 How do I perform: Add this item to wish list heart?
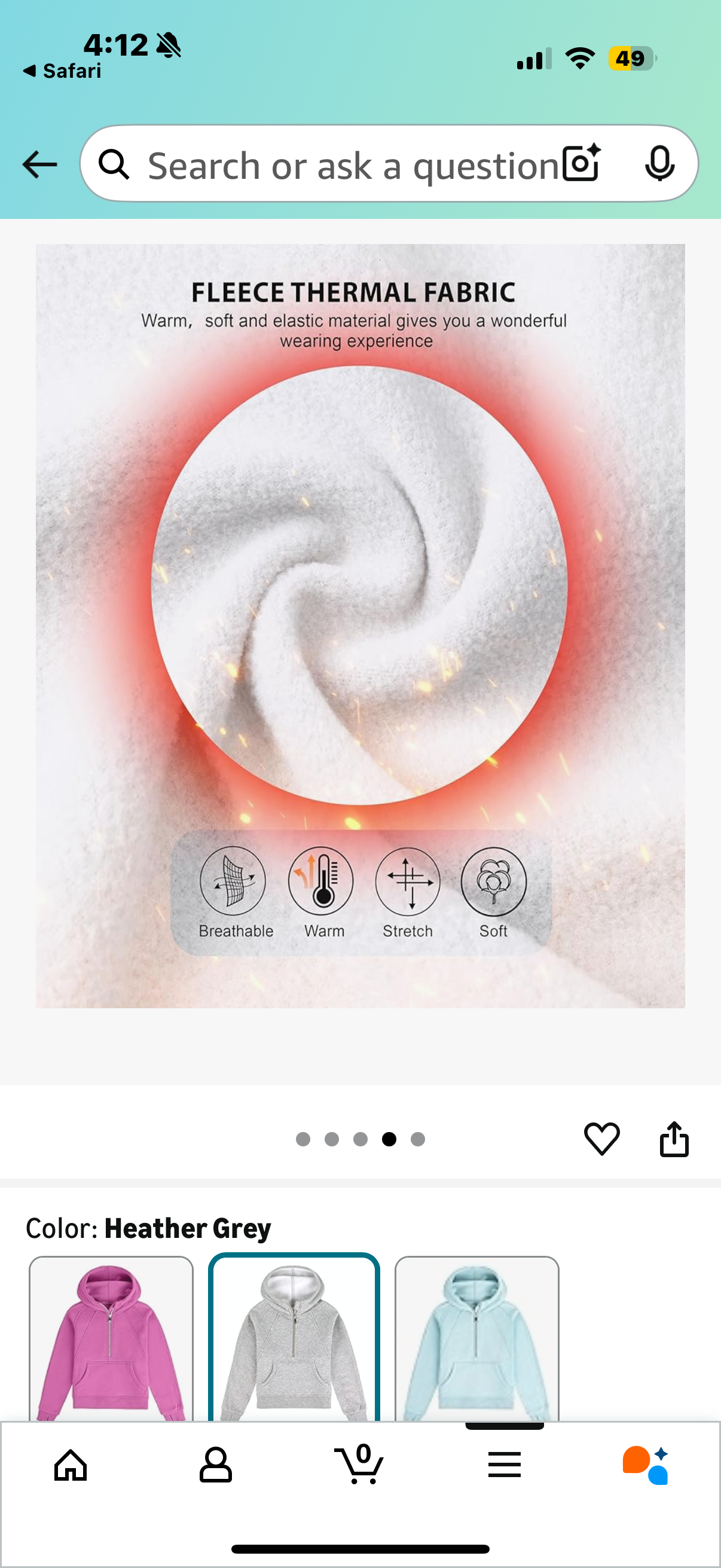pyautogui.click(x=602, y=1138)
